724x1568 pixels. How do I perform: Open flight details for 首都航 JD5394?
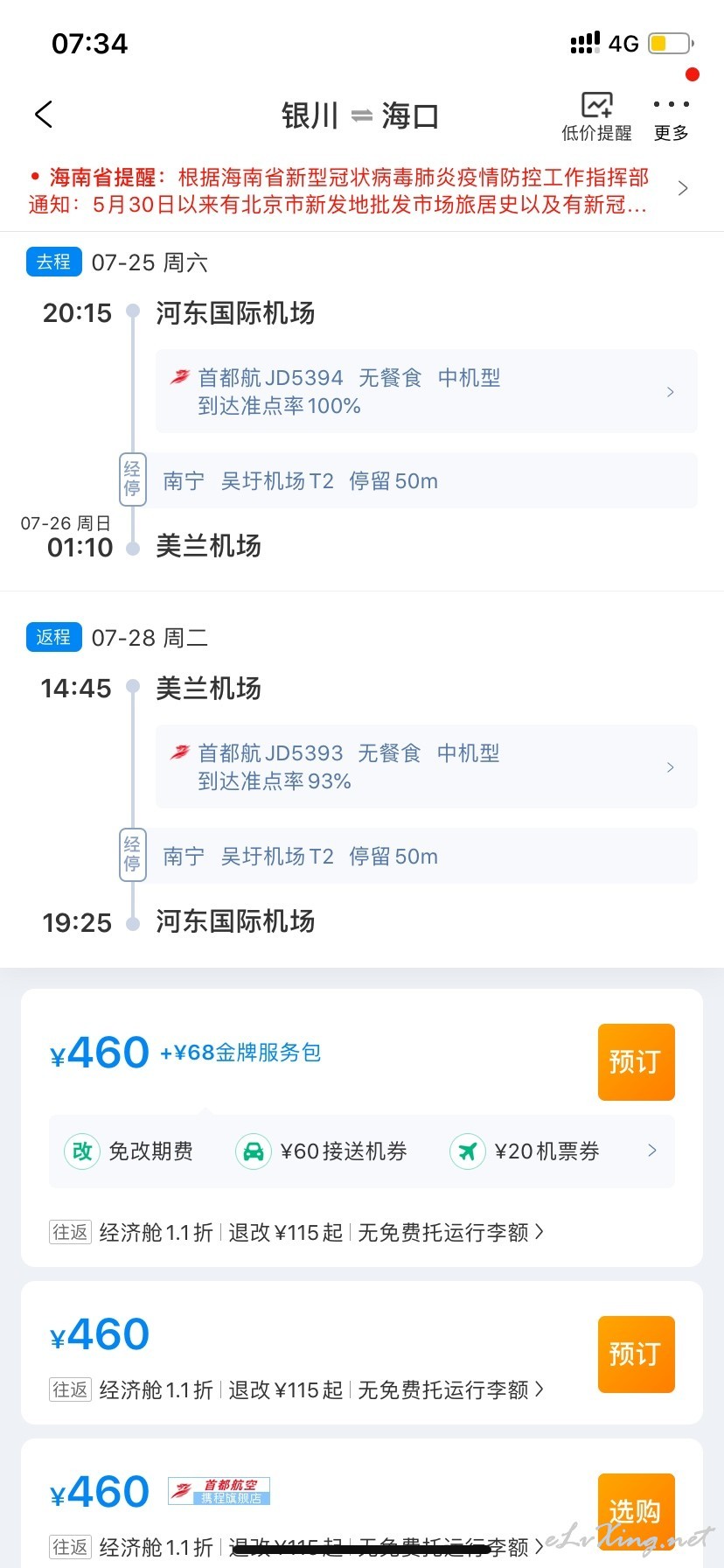coord(427,391)
